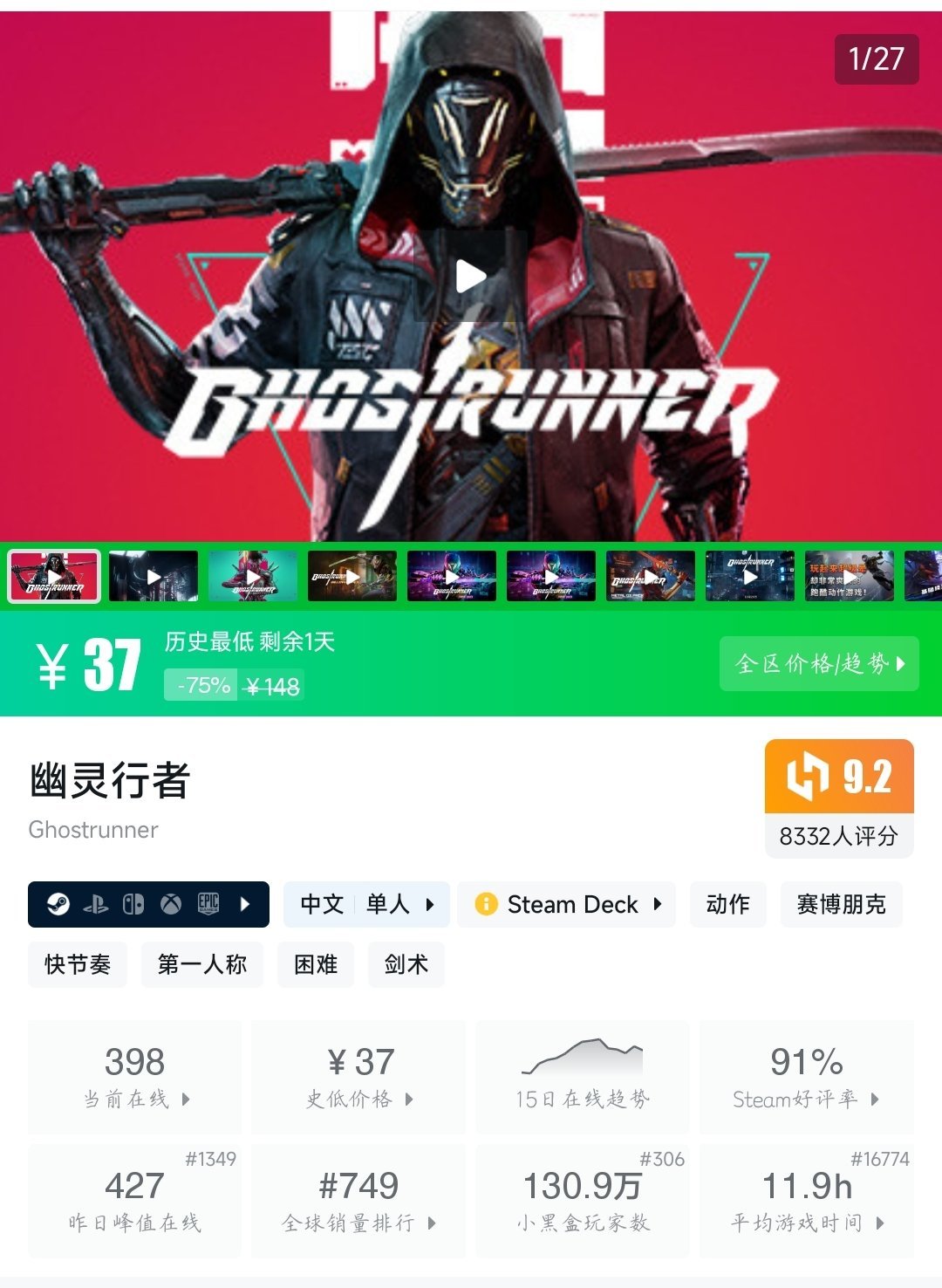Play the Ghostrunner trailer video
Screen dimensions: 942x1288
click(x=471, y=277)
